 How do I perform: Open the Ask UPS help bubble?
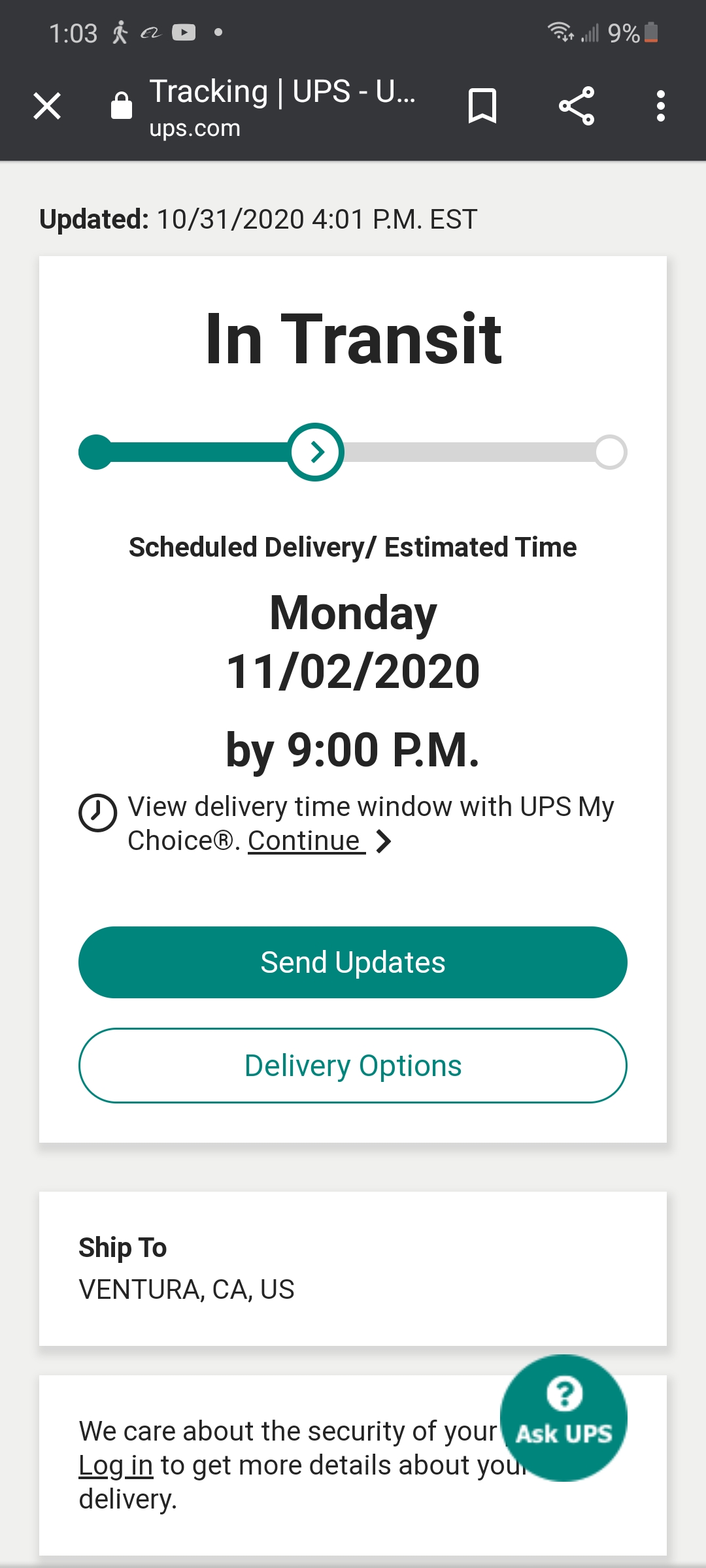563,1418
